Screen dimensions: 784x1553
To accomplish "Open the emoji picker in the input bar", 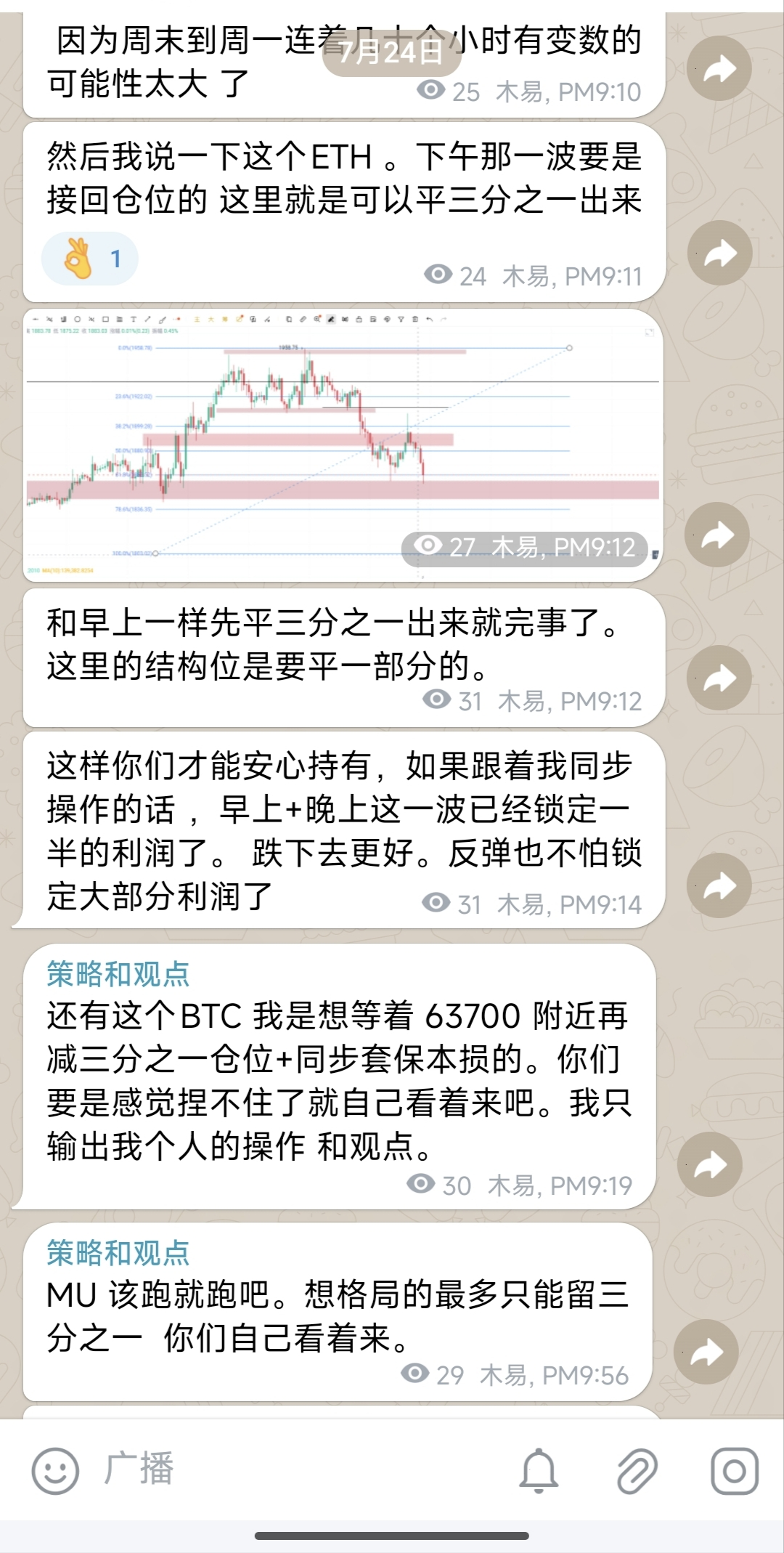I will [x=55, y=1470].
